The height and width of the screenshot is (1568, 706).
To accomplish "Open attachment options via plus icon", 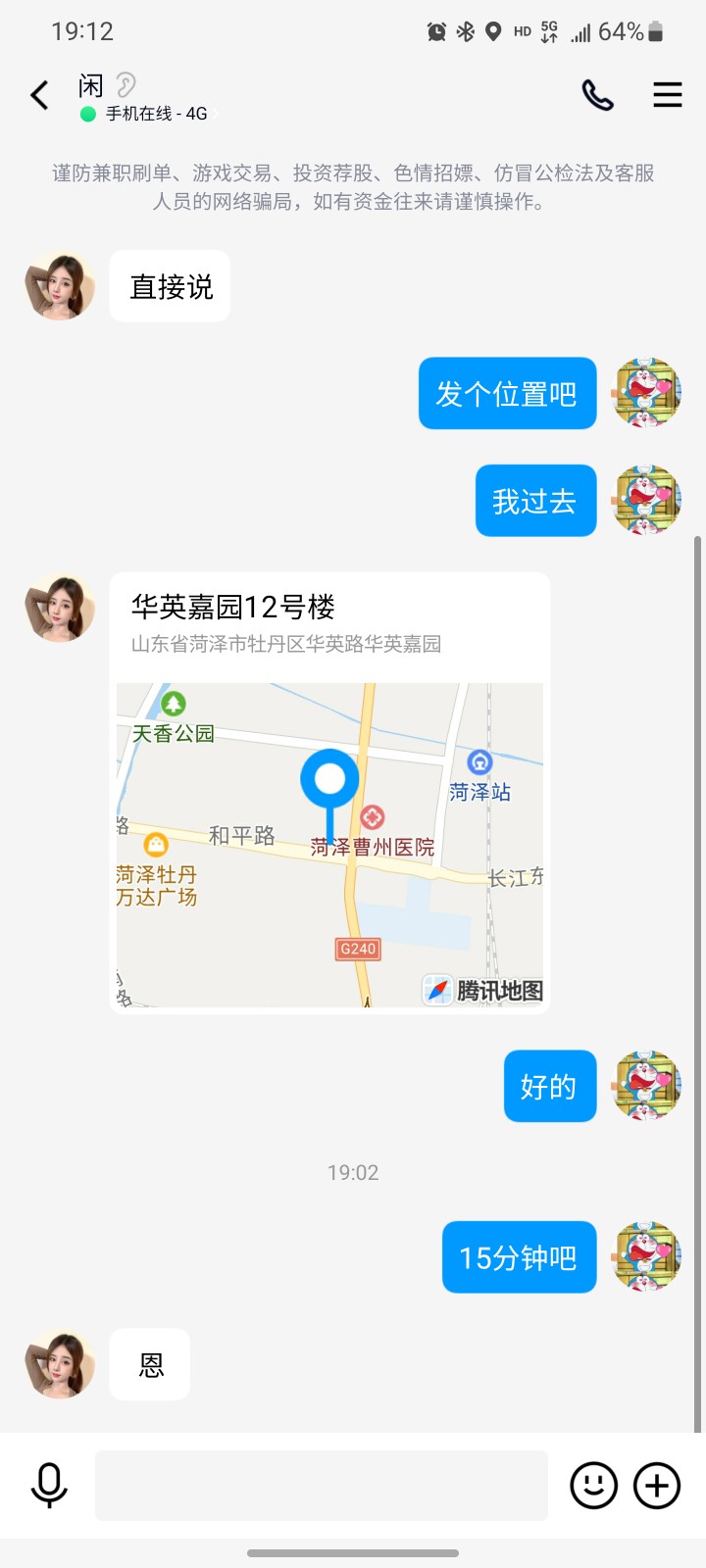I will (657, 1485).
